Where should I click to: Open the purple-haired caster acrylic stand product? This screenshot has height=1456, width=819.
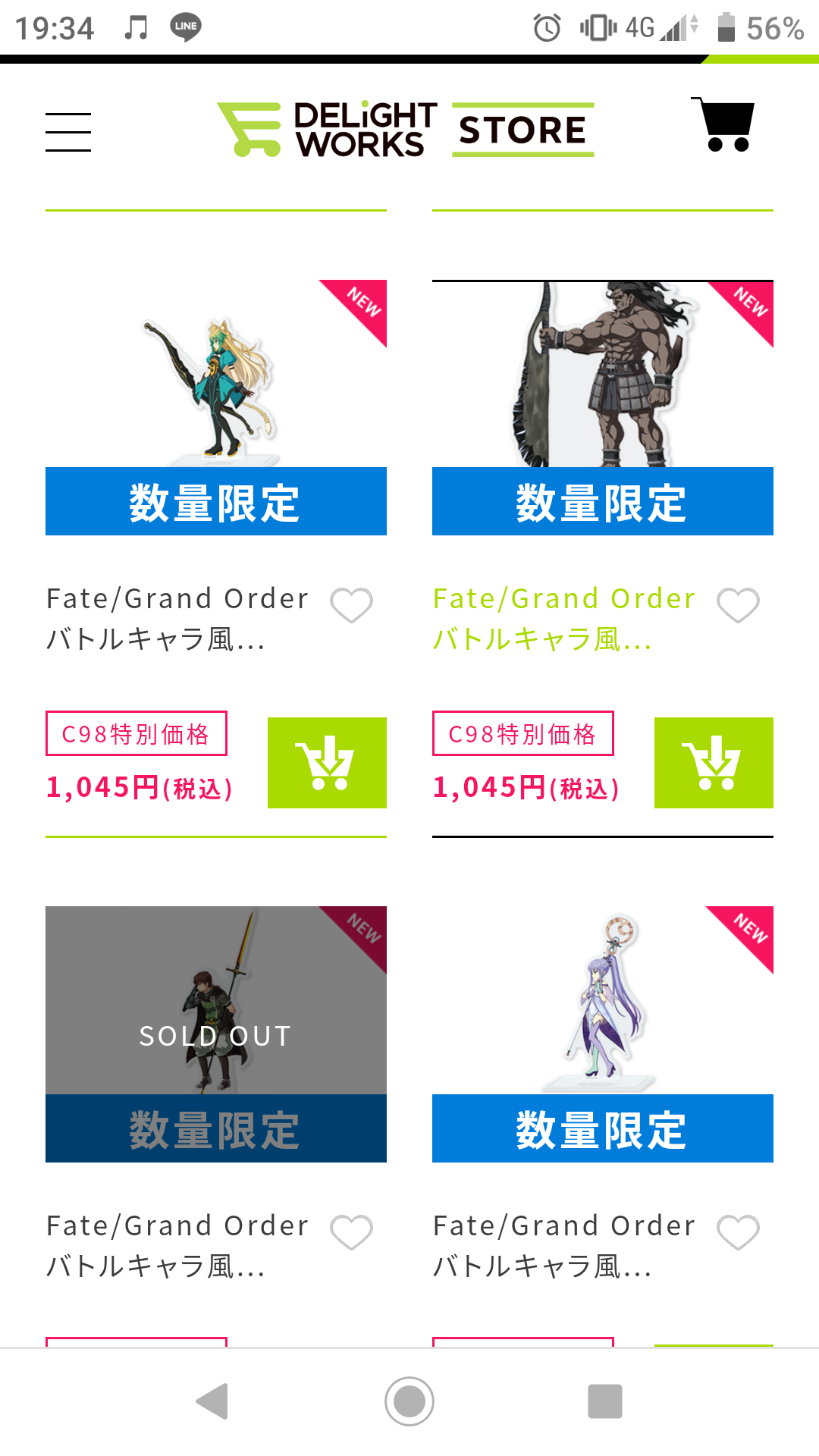coord(602,1001)
